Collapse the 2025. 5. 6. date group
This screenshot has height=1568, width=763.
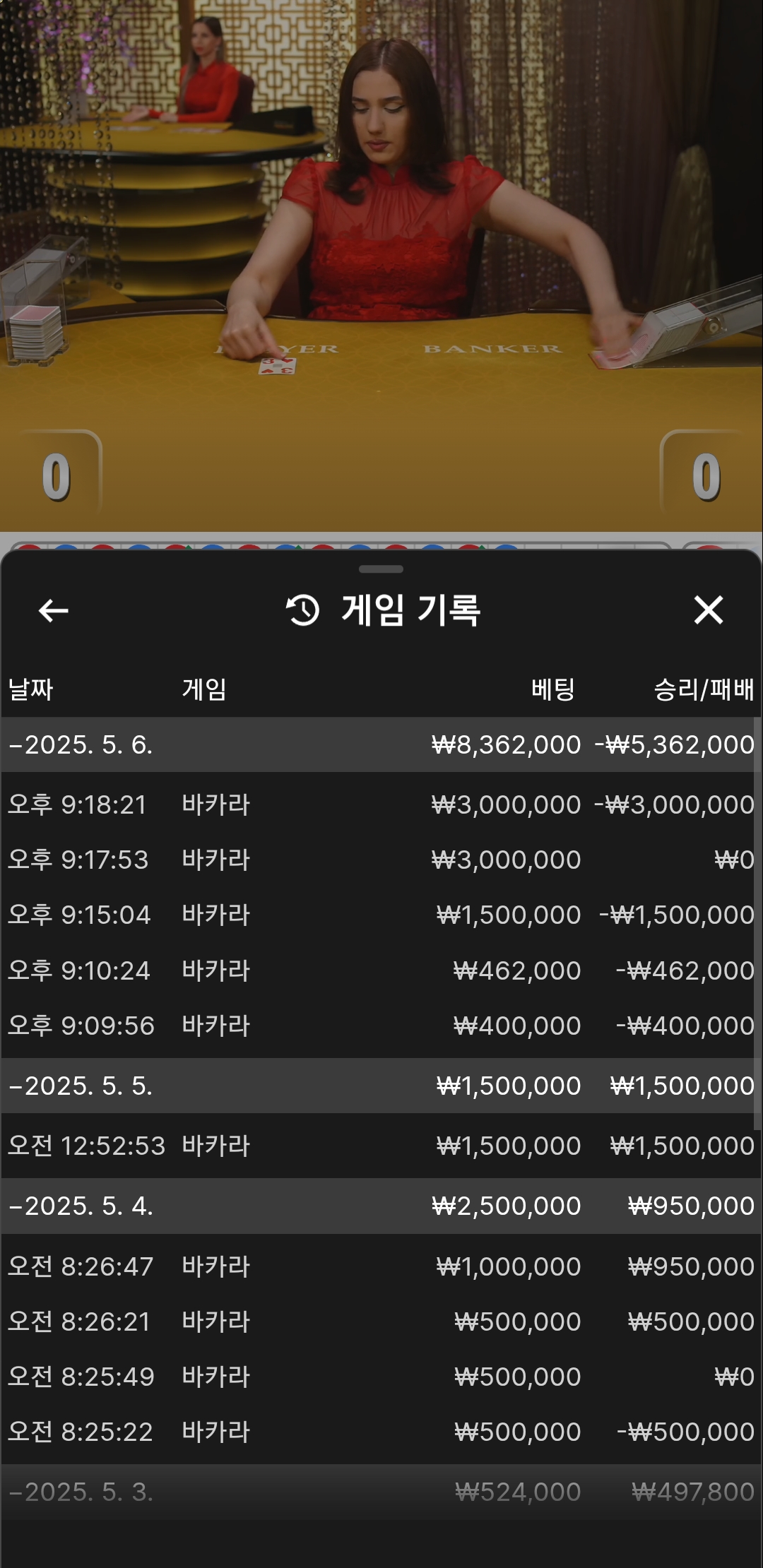click(81, 745)
